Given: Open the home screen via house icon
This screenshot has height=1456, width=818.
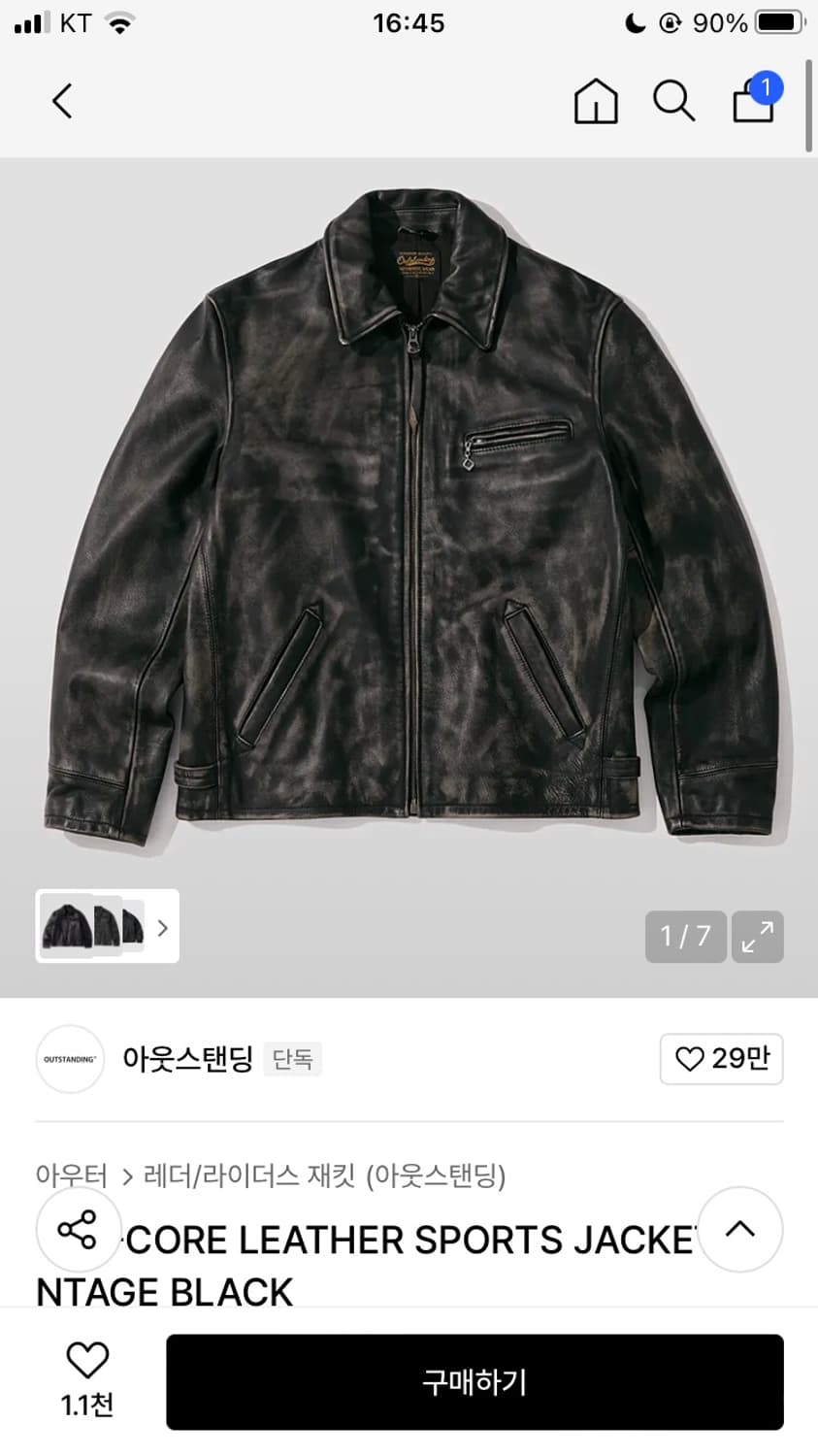Looking at the screenshot, I should coord(596,101).
